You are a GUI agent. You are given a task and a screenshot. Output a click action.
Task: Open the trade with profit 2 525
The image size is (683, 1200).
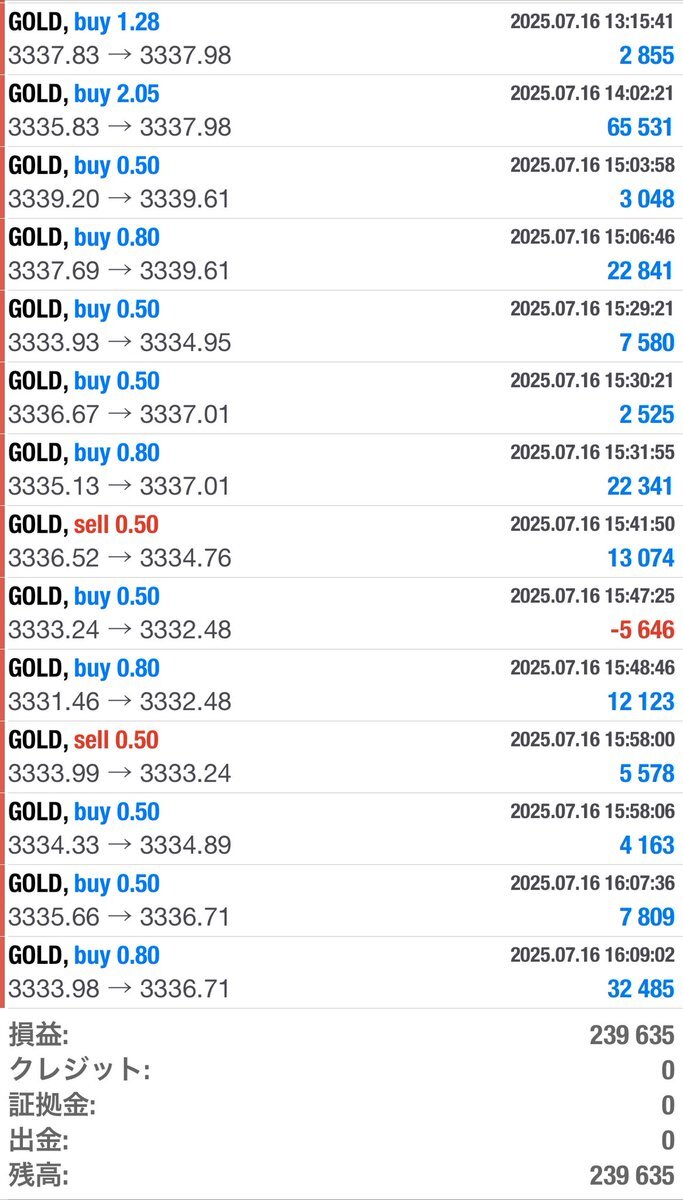tap(341, 398)
